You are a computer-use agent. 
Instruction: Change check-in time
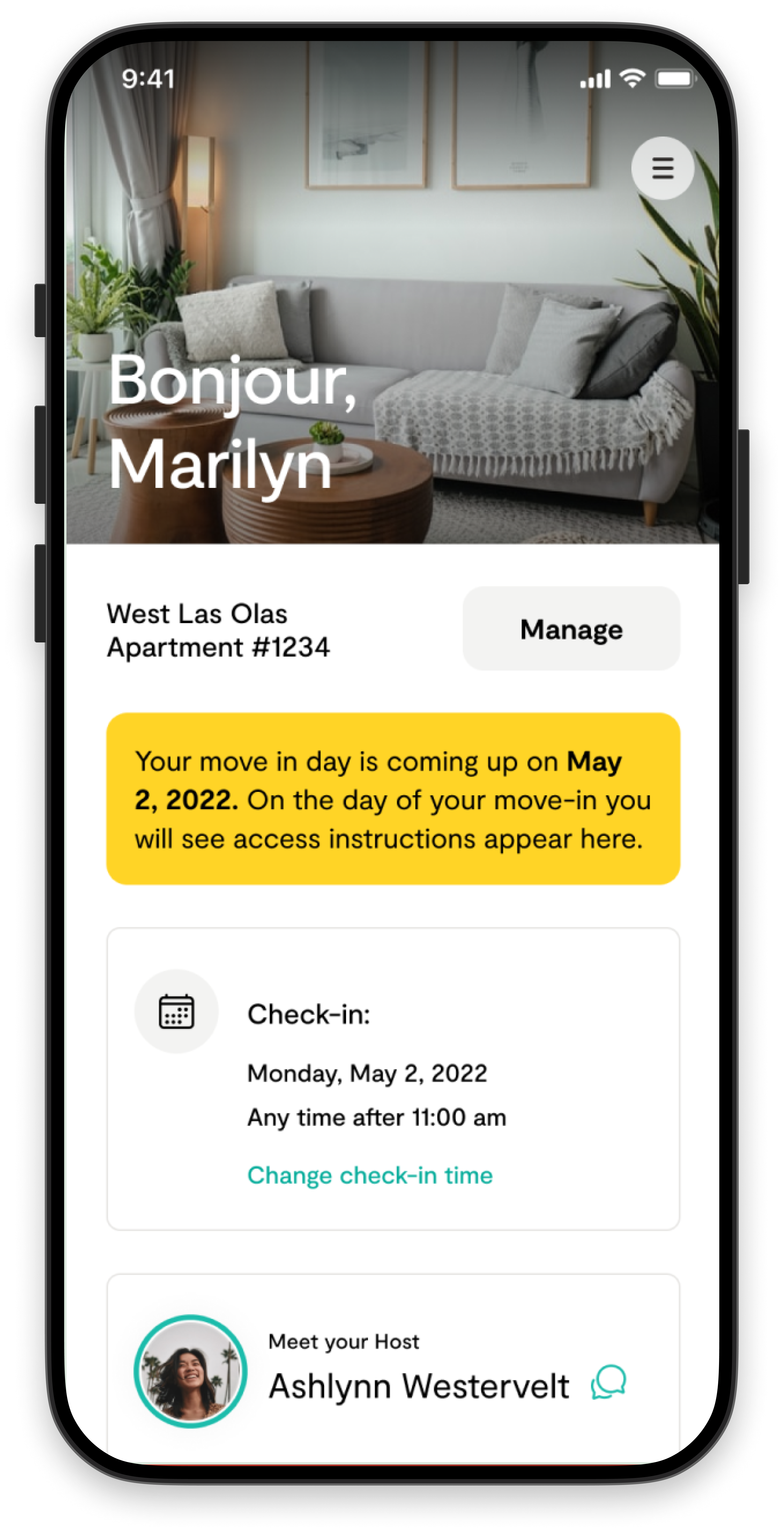[370, 1175]
